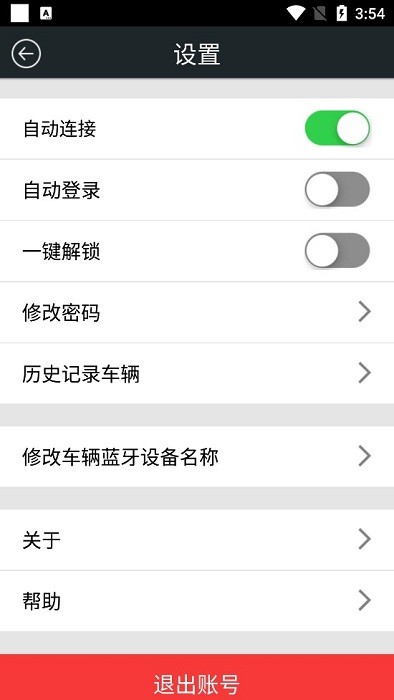Tap the red 退出账号 button
This screenshot has height=700, width=394.
(197, 677)
